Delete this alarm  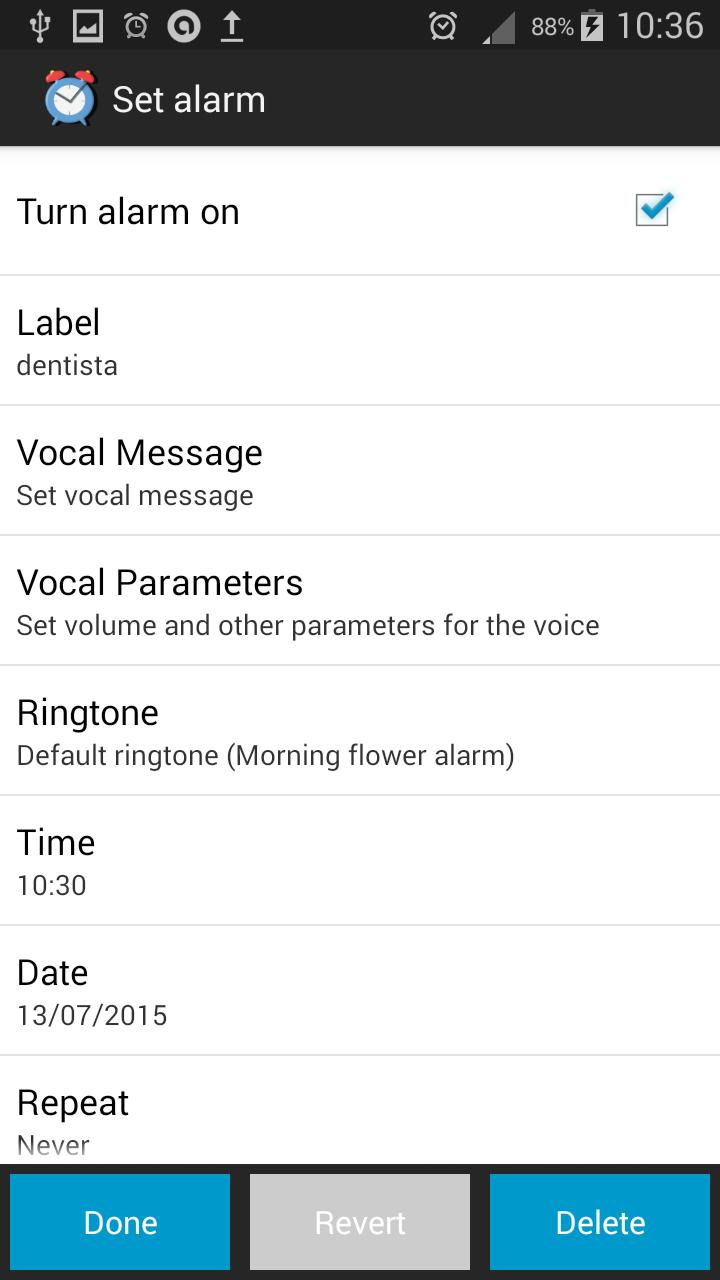pos(600,1222)
